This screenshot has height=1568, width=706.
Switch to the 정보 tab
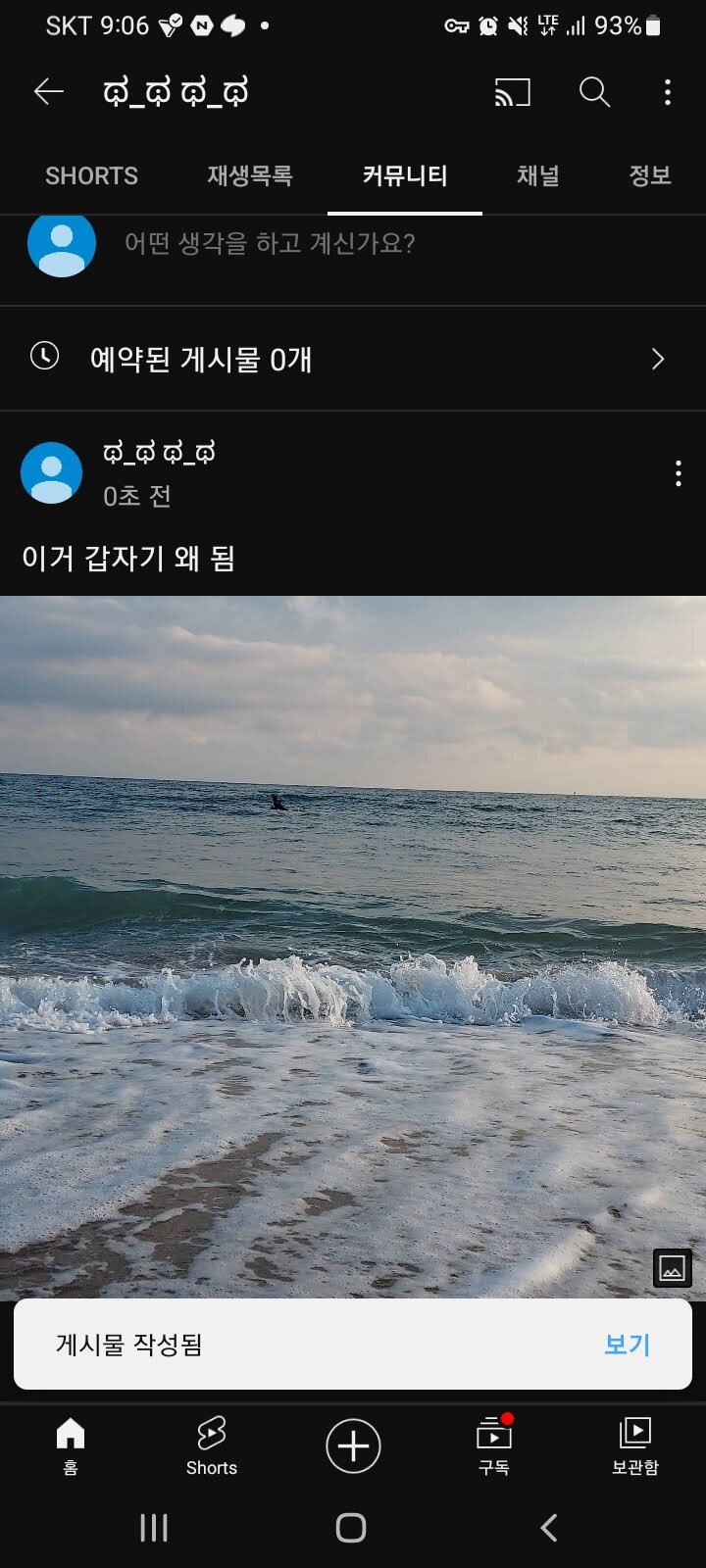(x=649, y=175)
